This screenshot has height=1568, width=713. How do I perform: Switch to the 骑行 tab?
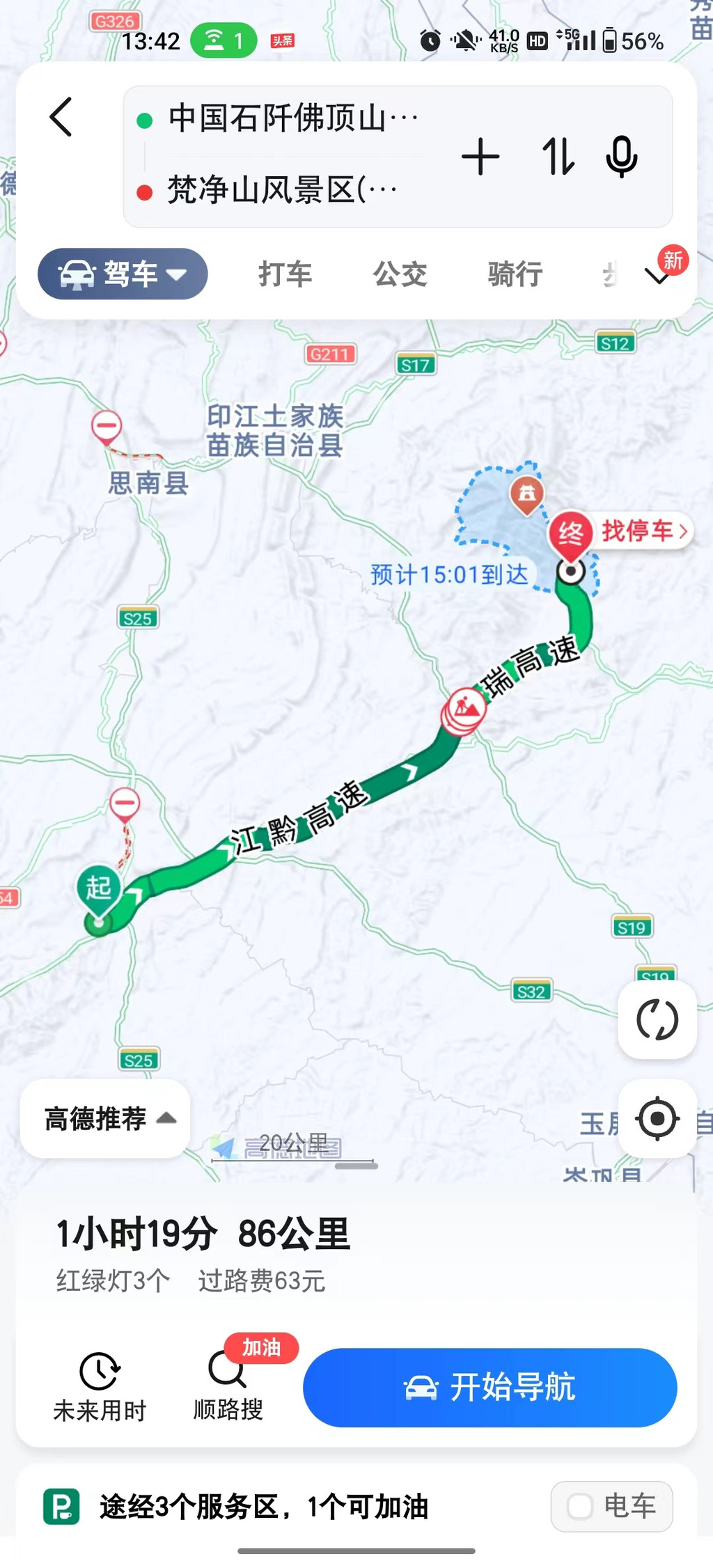515,274
